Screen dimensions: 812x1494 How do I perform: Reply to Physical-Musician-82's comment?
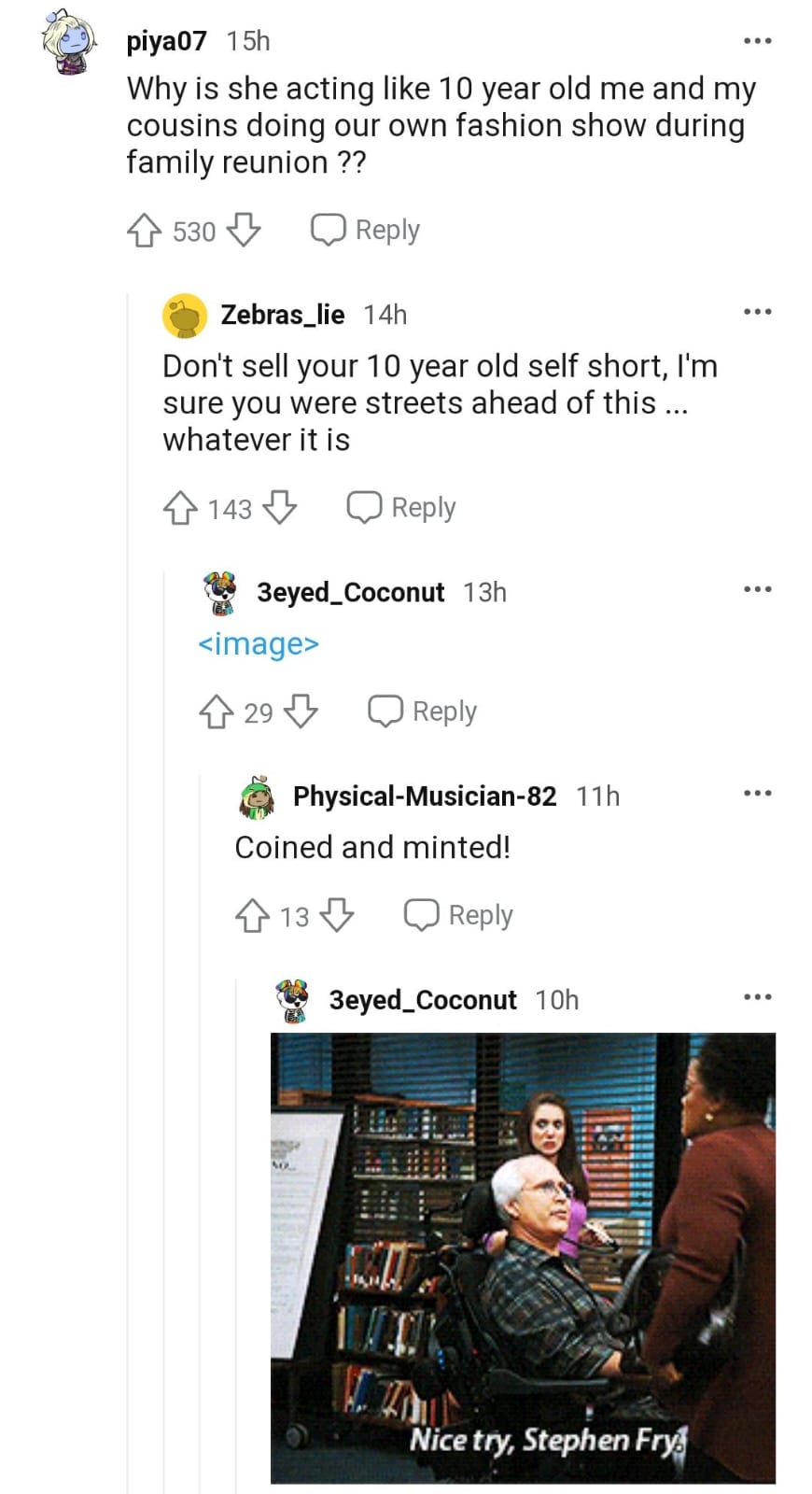pyautogui.click(x=458, y=916)
